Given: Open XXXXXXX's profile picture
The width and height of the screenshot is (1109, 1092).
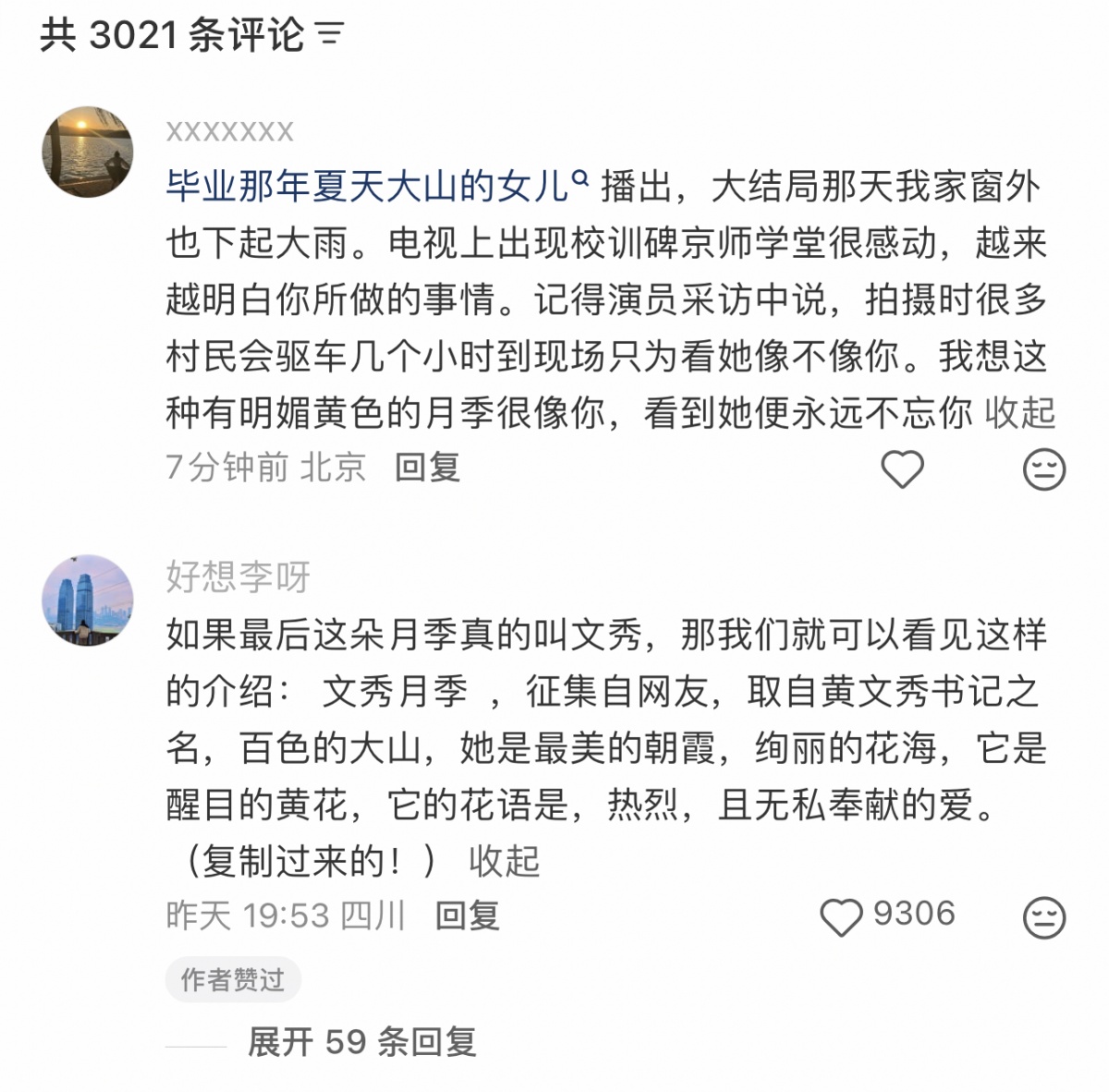Looking at the screenshot, I should tap(88, 152).
